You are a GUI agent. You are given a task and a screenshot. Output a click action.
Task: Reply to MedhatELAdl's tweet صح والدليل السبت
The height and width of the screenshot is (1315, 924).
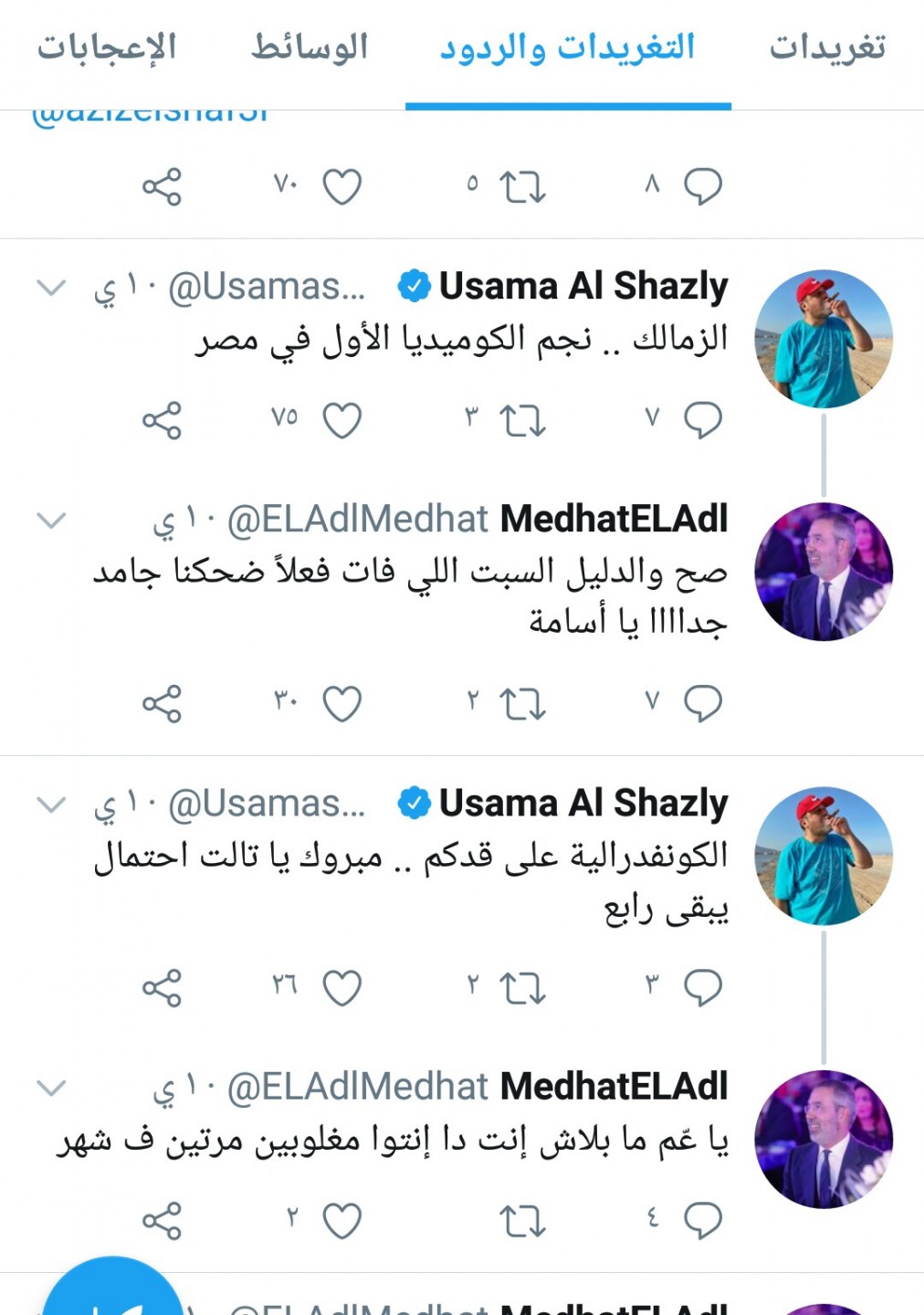pos(703,703)
